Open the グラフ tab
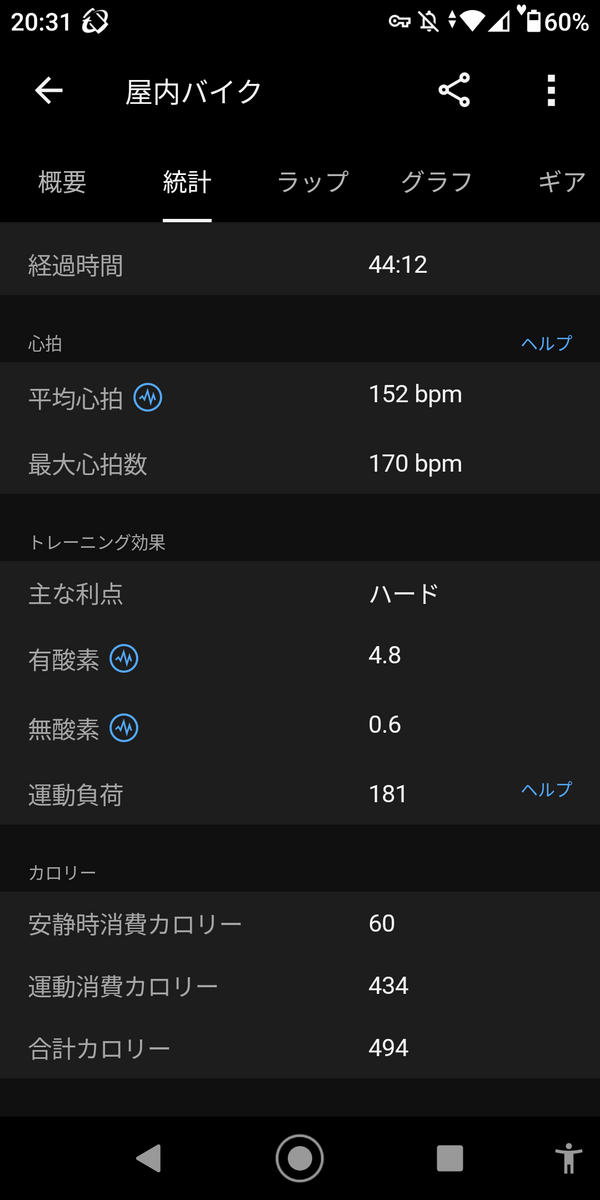This screenshot has width=600, height=1200. click(x=436, y=182)
